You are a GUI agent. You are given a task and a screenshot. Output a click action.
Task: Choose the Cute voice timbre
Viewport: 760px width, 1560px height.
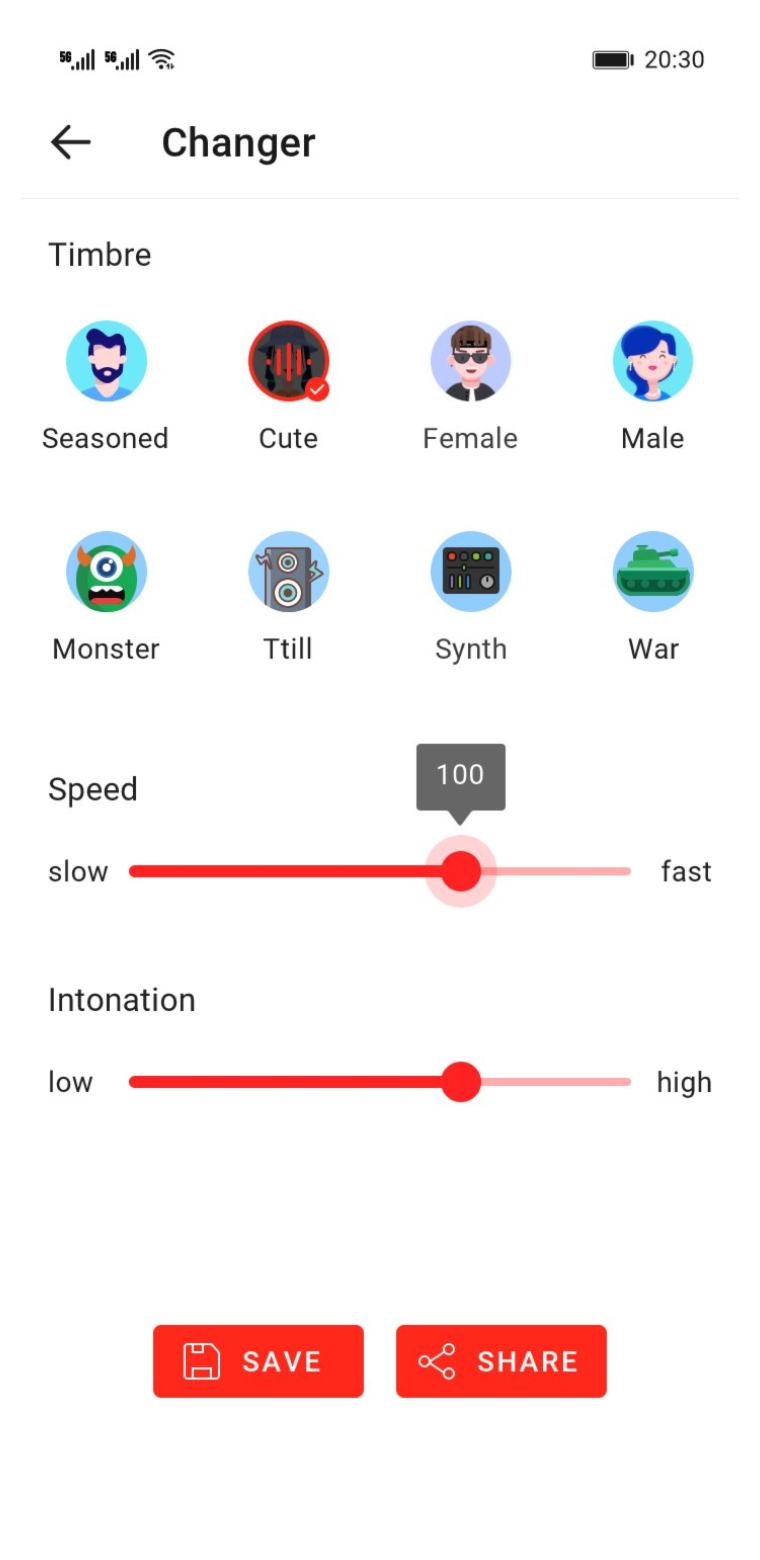click(x=288, y=361)
